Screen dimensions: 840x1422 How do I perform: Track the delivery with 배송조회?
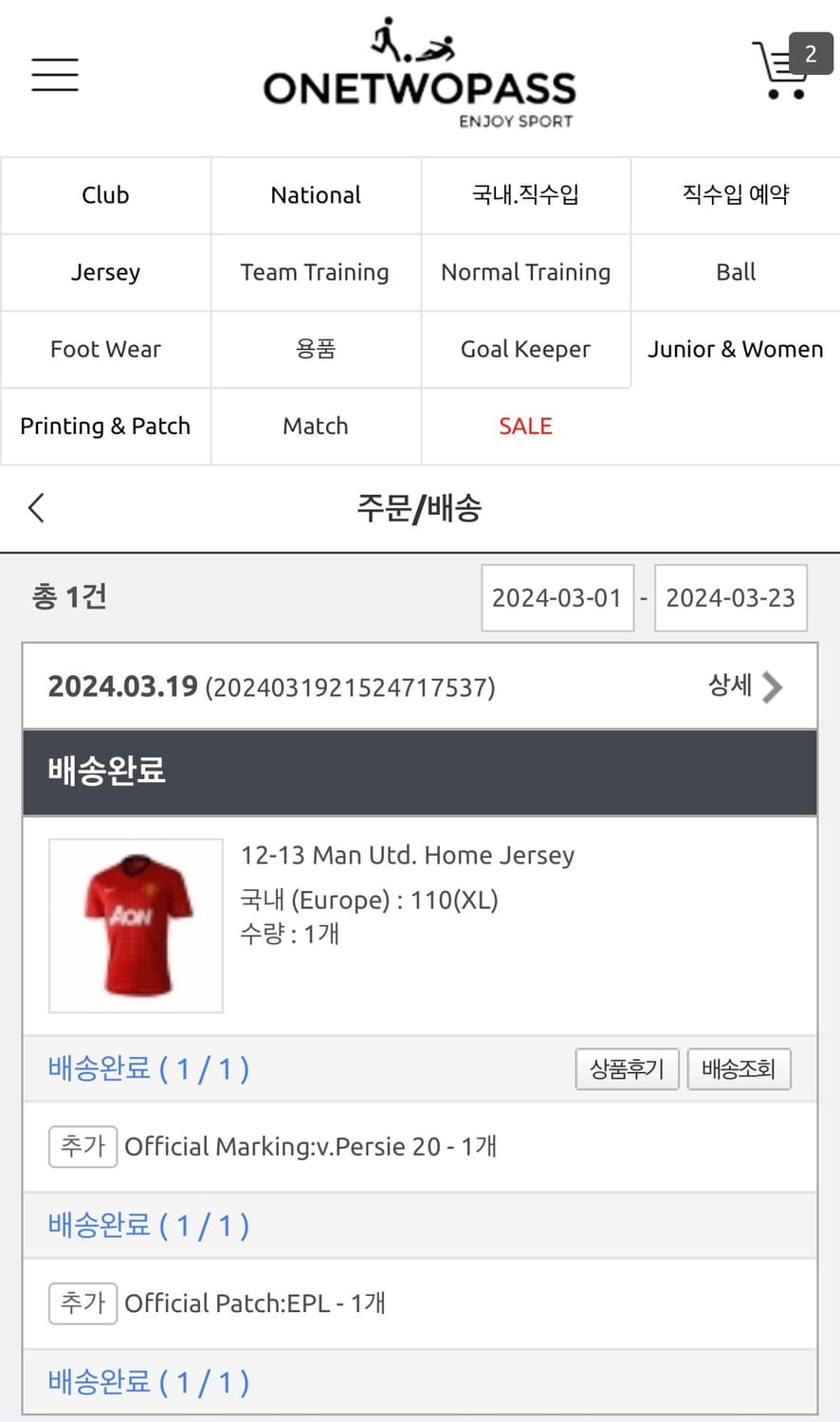739,1069
